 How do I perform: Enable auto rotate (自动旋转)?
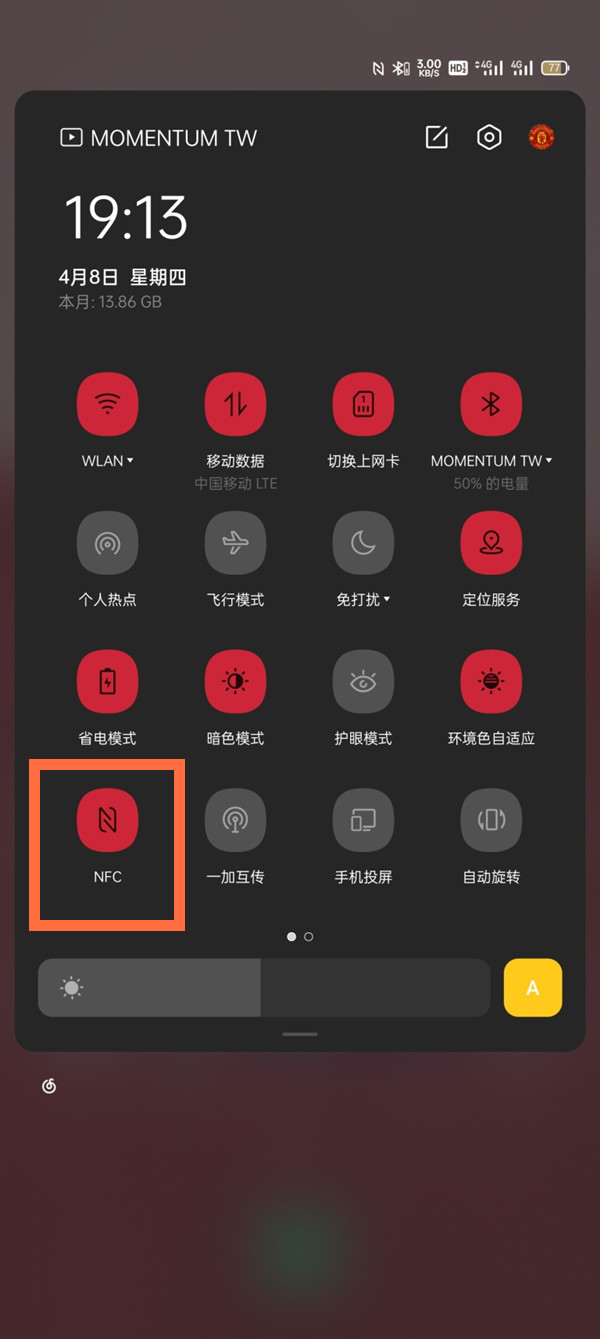pos(491,820)
